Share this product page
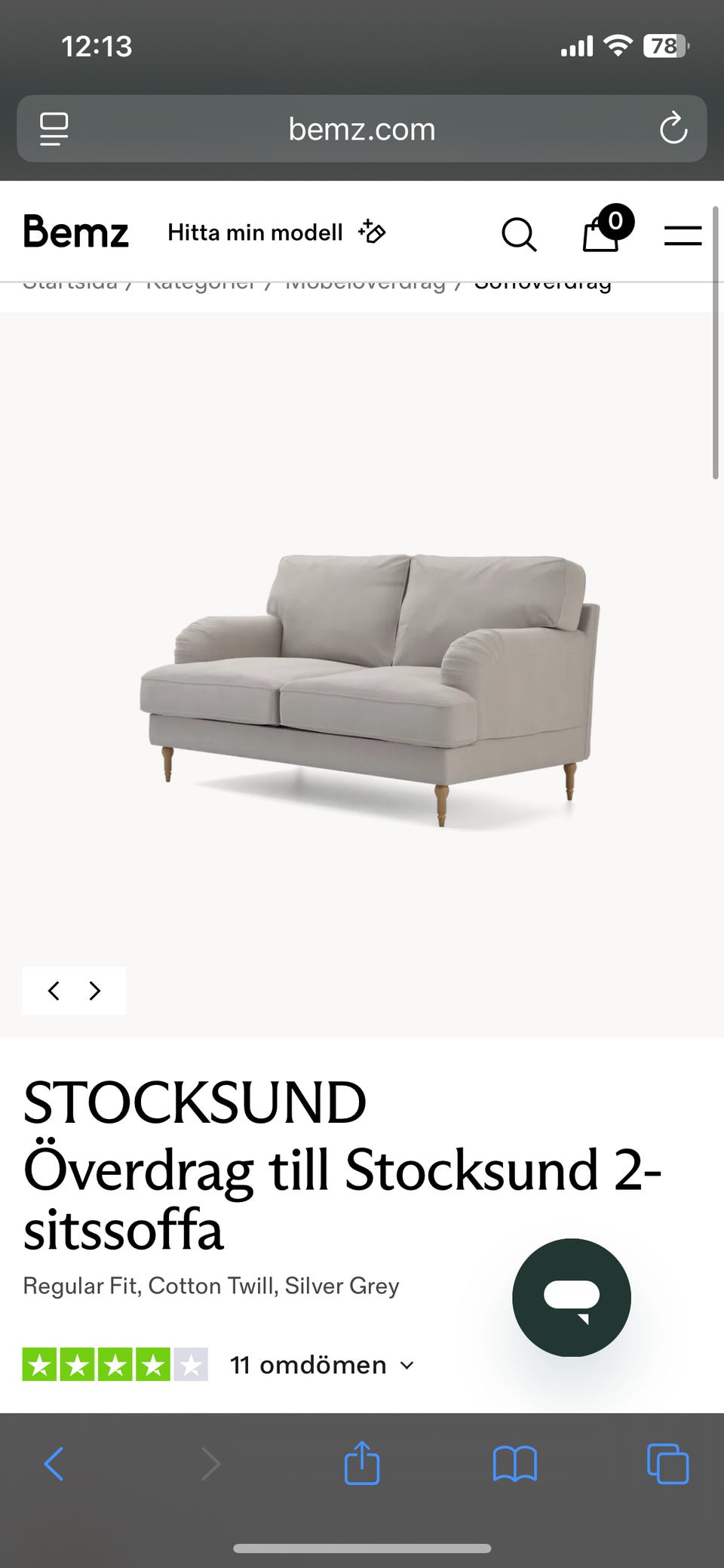 (x=362, y=1463)
